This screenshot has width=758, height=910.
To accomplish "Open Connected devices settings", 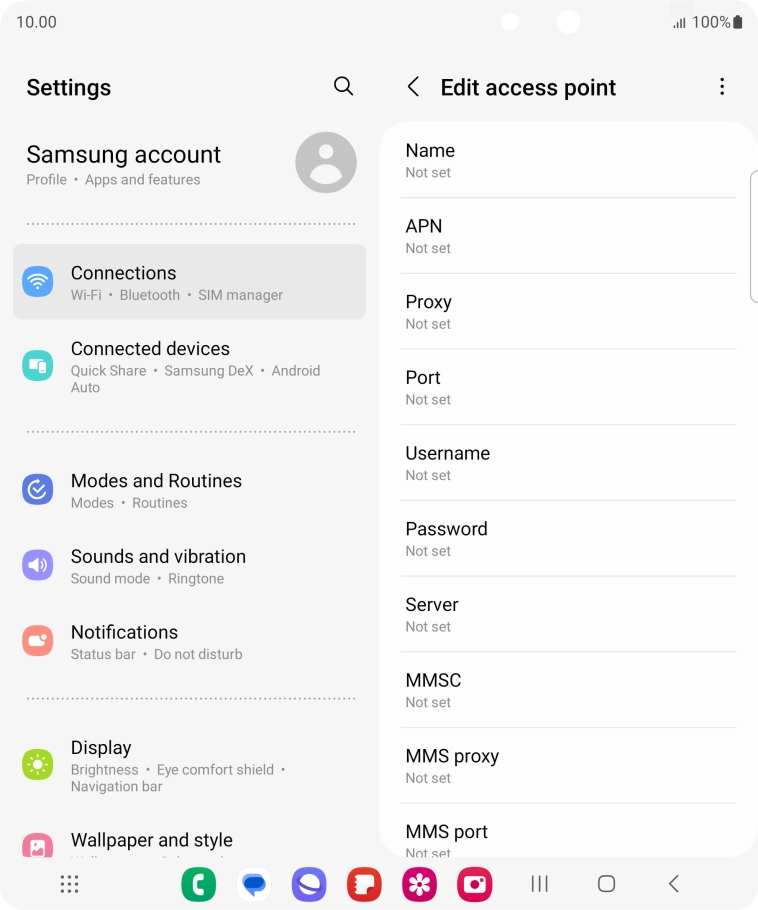I will pos(190,366).
